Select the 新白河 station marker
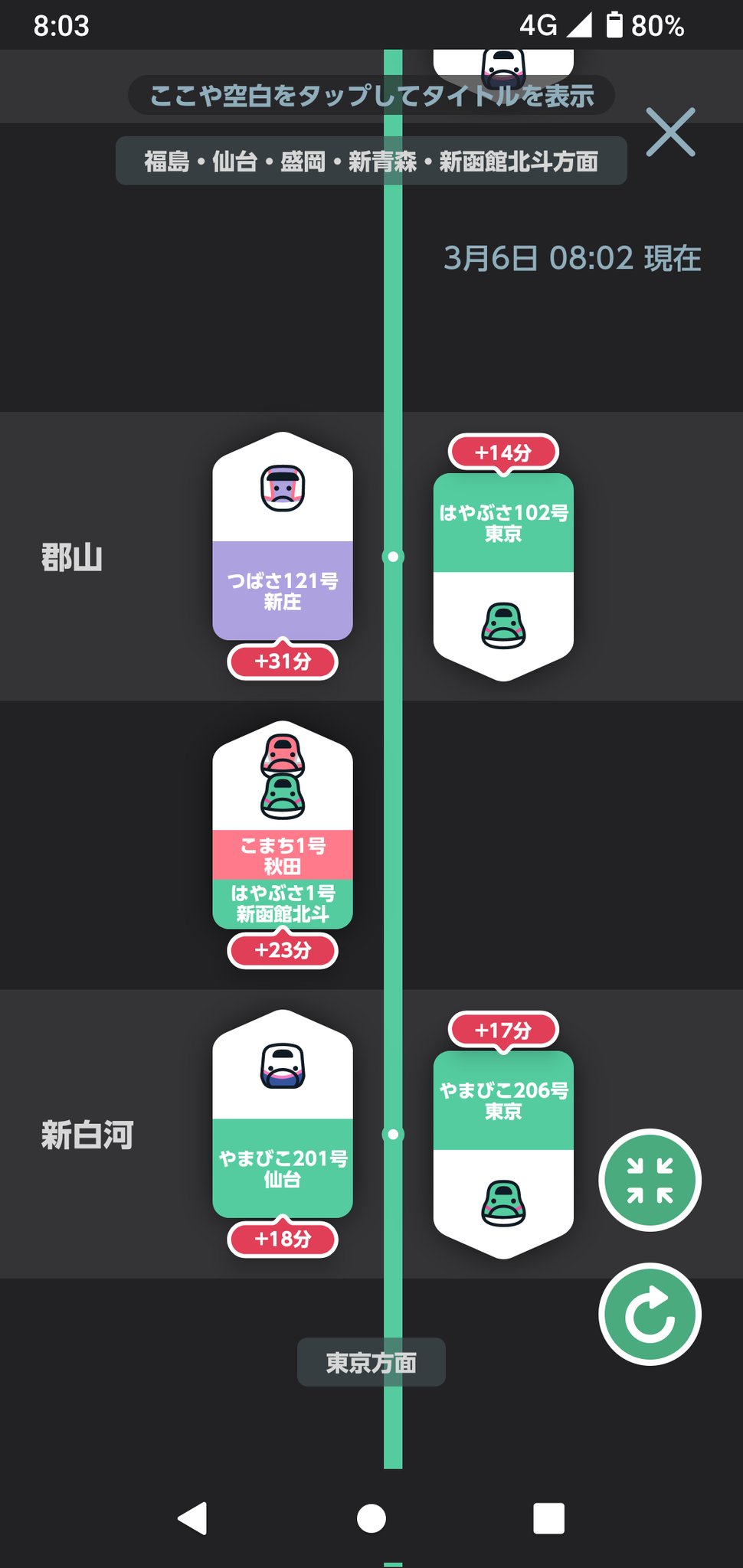This screenshot has height=1568, width=743. click(393, 1134)
